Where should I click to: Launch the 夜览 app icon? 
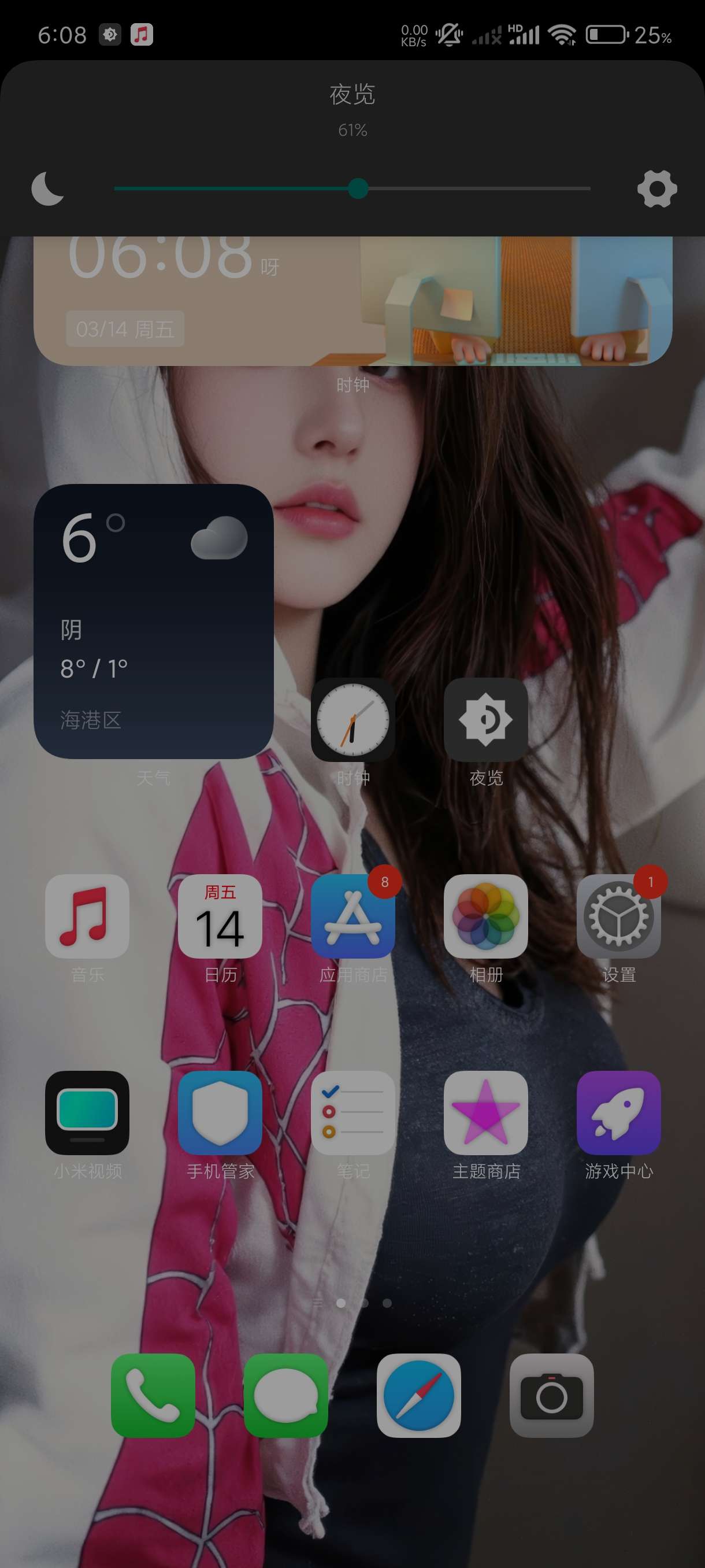(485, 719)
